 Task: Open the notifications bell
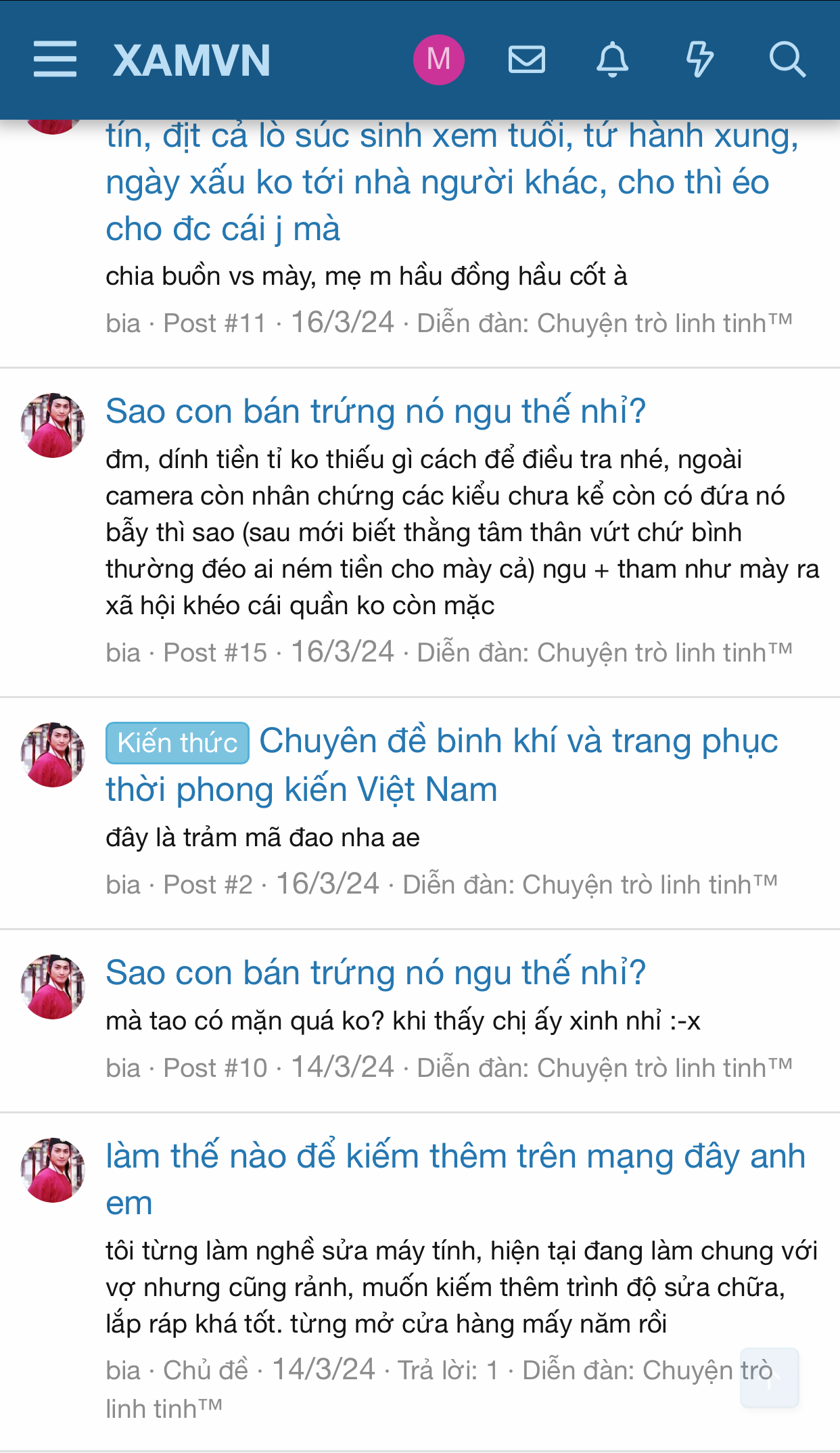pyautogui.click(x=612, y=60)
